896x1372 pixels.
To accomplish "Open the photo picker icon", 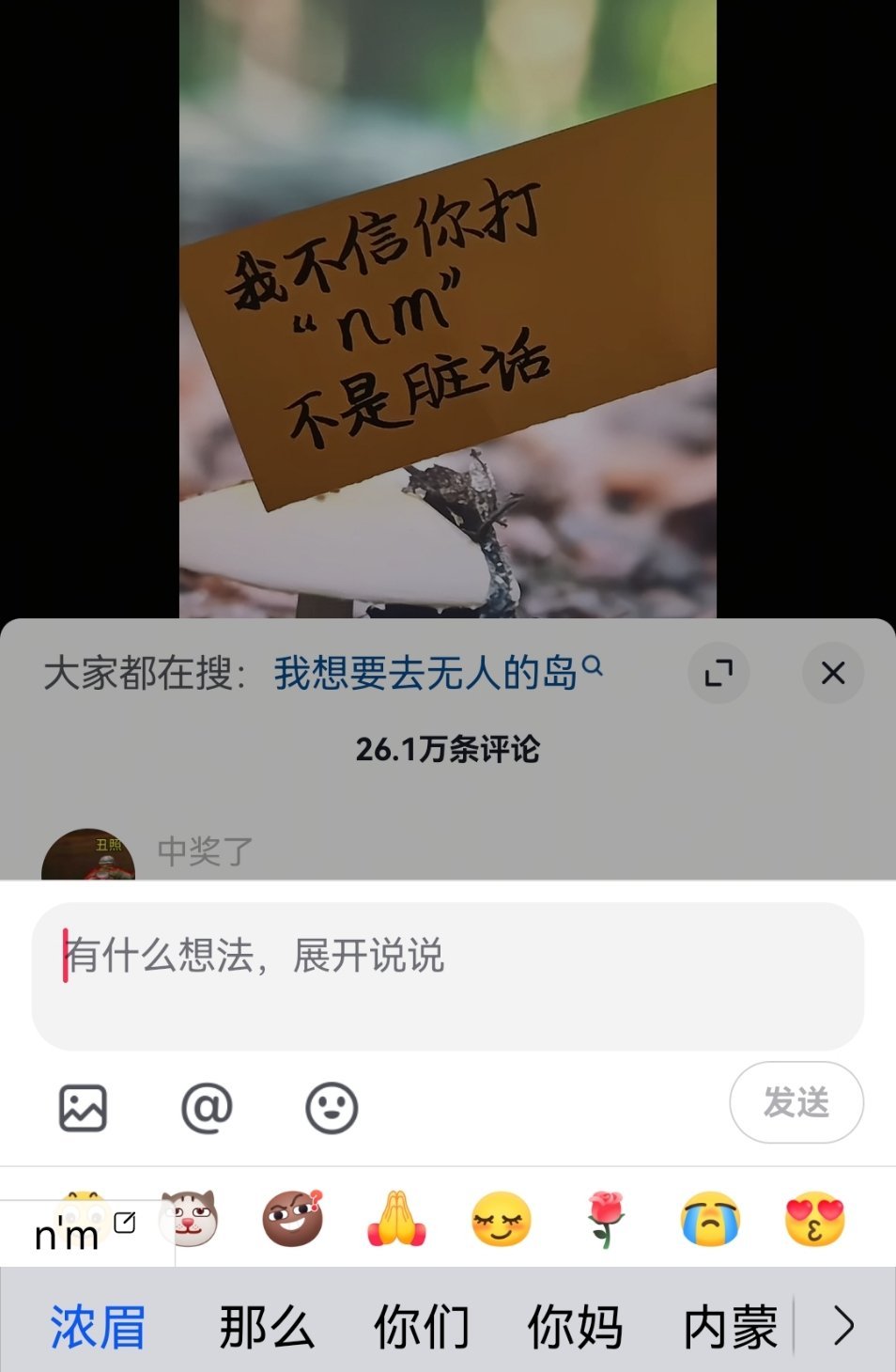I will 83,1106.
